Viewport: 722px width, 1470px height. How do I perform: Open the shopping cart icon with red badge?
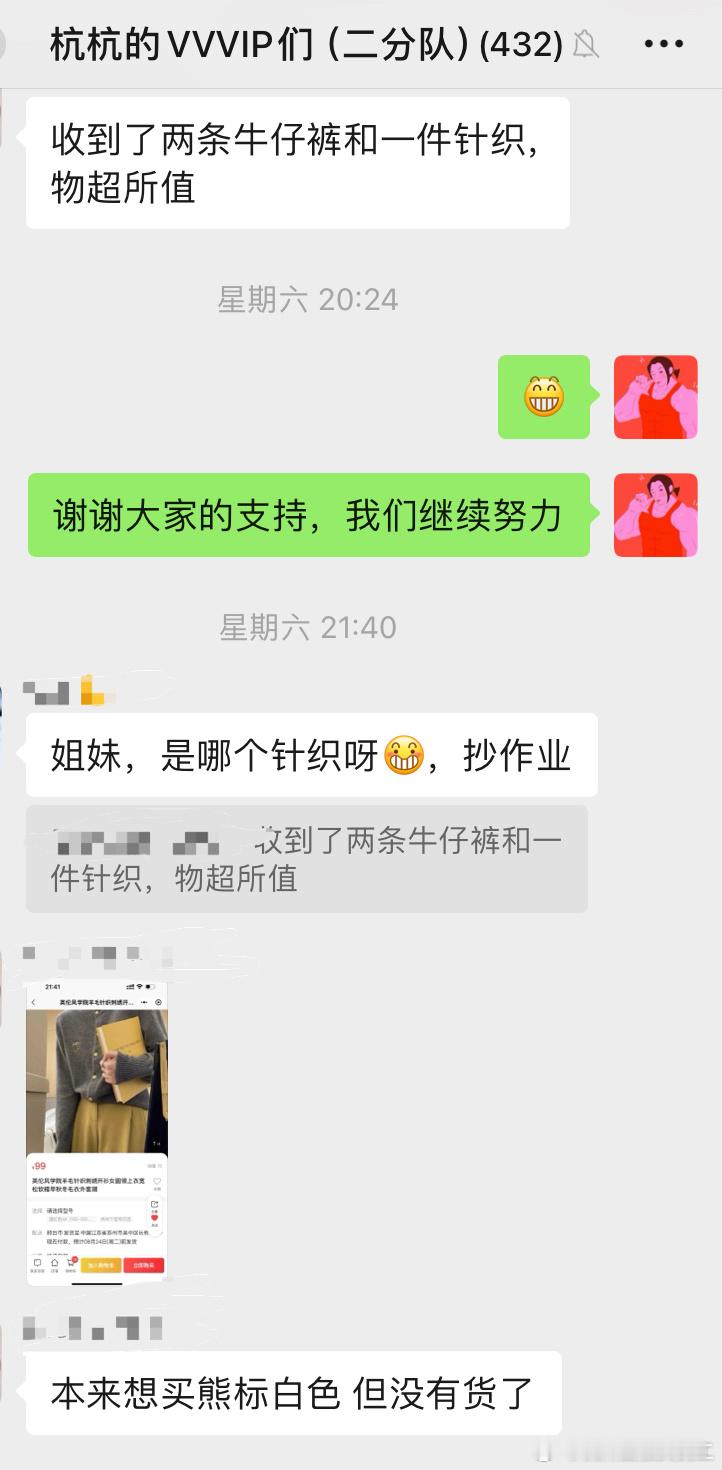click(70, 1262)
